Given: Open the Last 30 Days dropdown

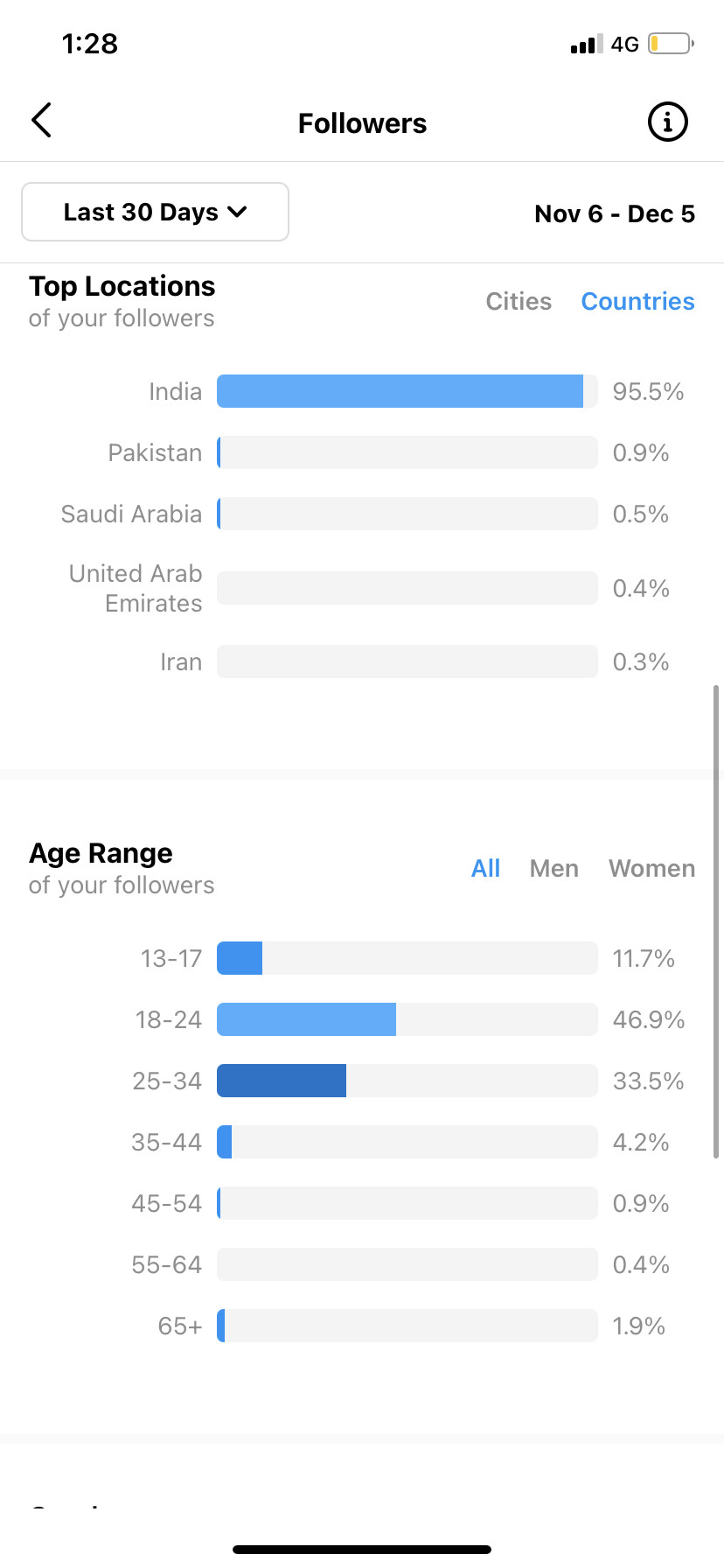Looking at the screenshot, I should (x=155, y=212).
